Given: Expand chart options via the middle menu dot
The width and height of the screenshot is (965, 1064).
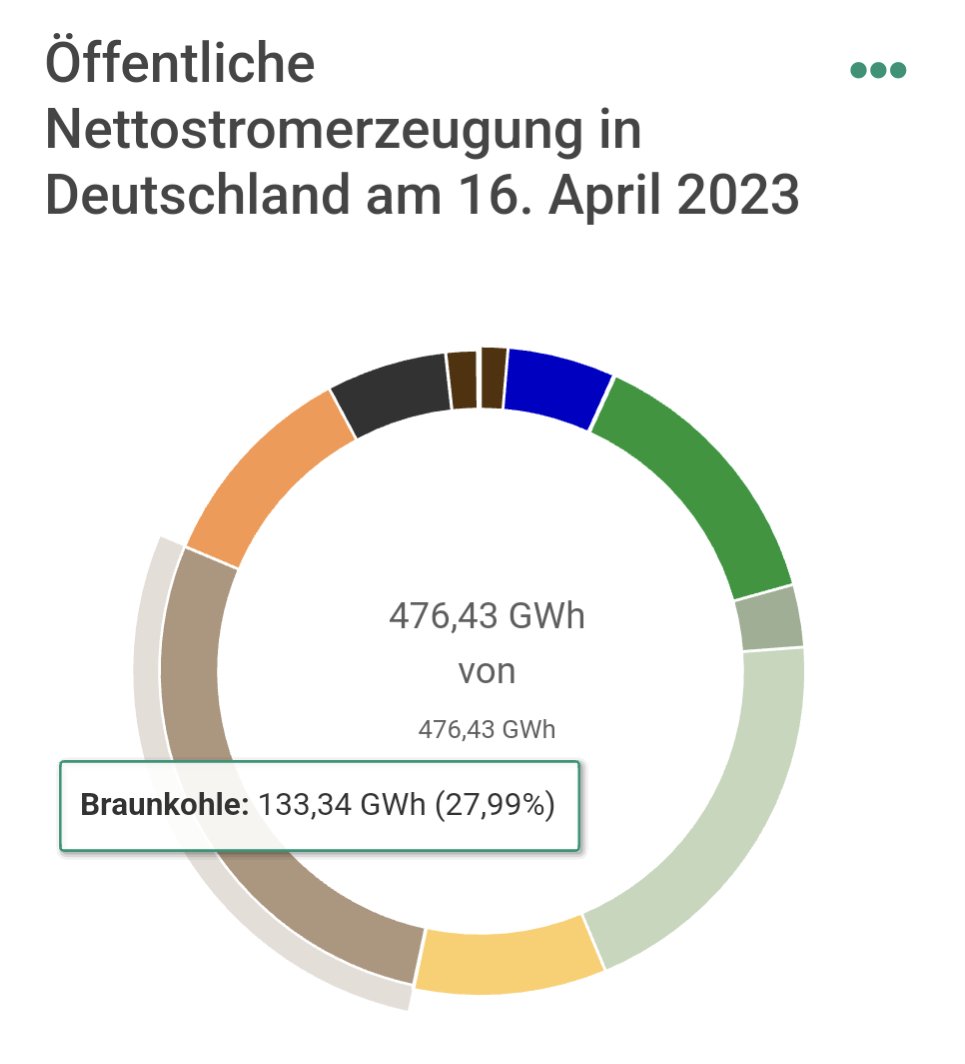Looking at the screenshot, I should [877, 70].
